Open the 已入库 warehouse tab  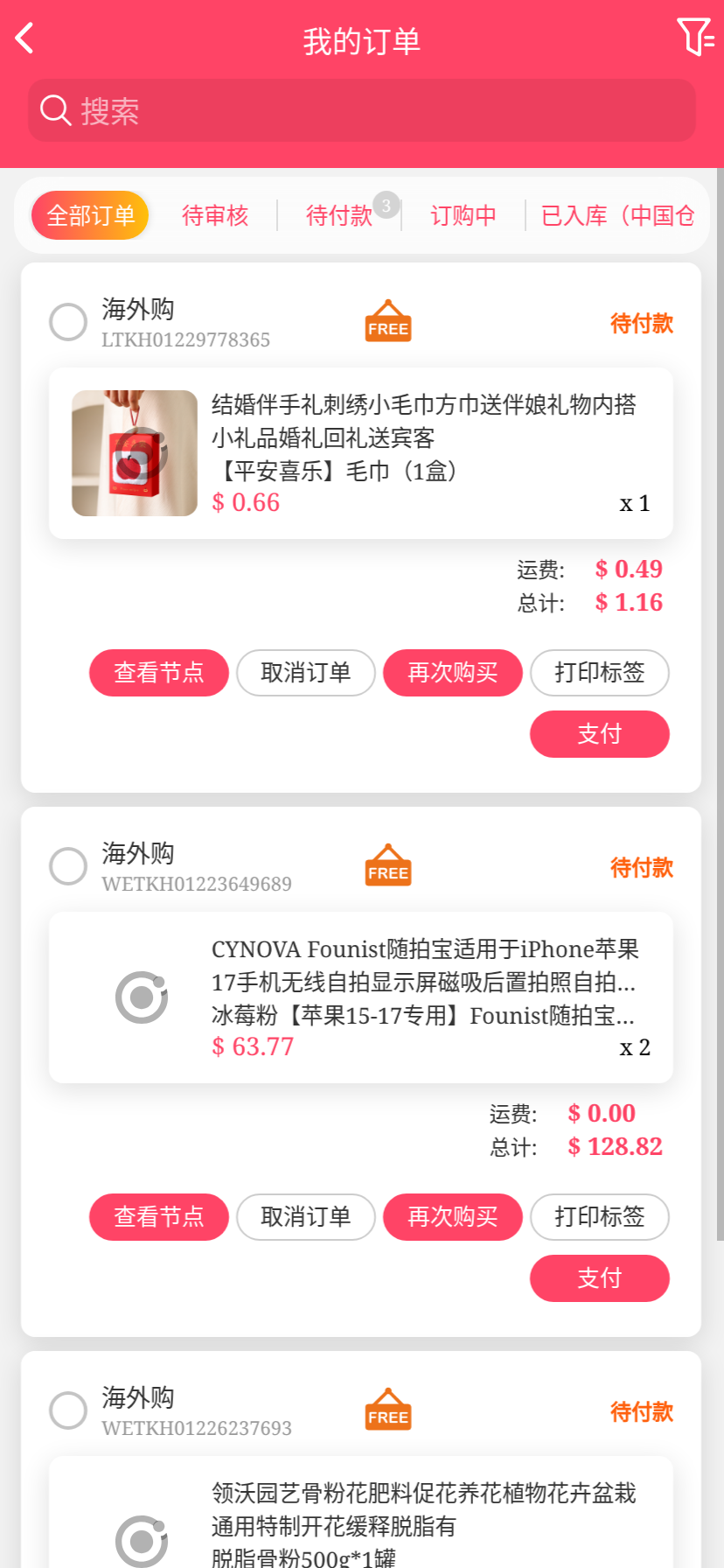617,215
